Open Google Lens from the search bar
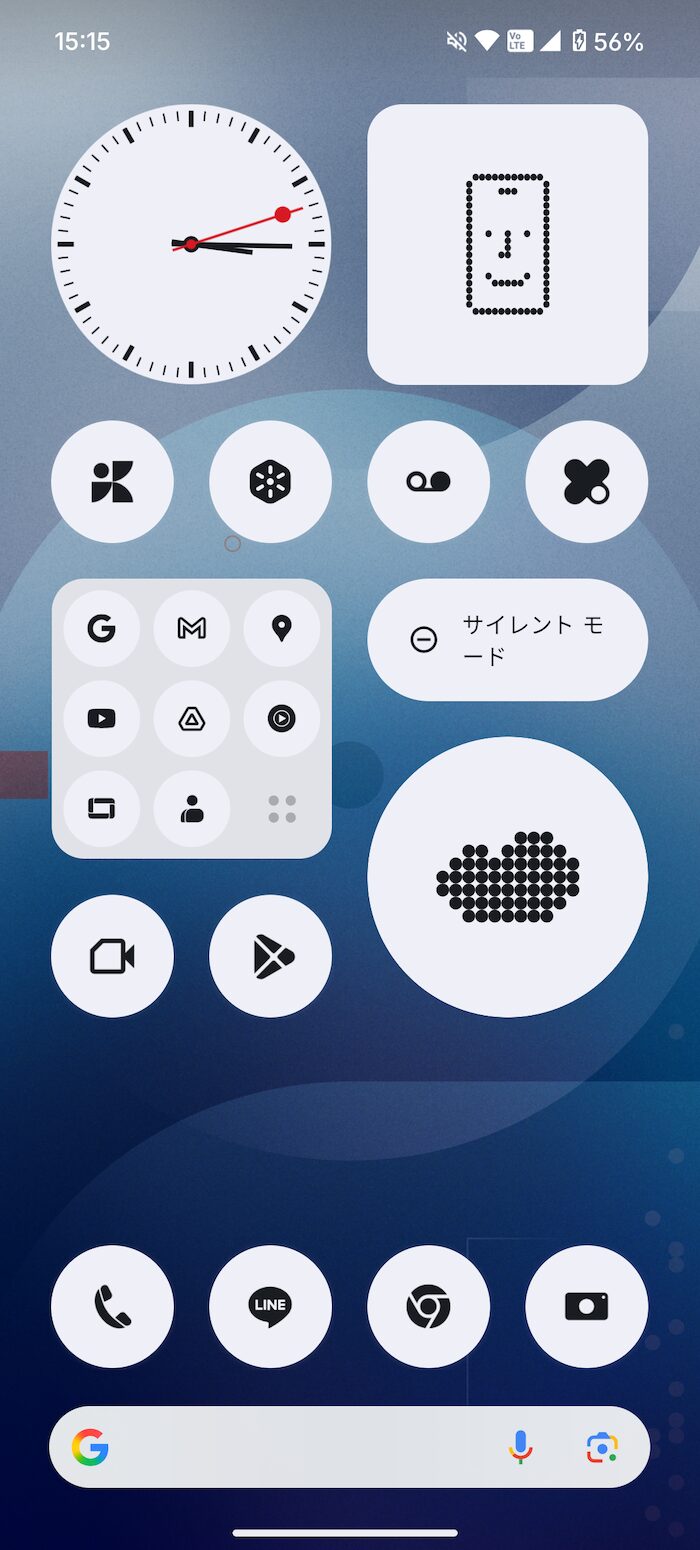This screenshot has height=1550, width=700. (602, 1447)
